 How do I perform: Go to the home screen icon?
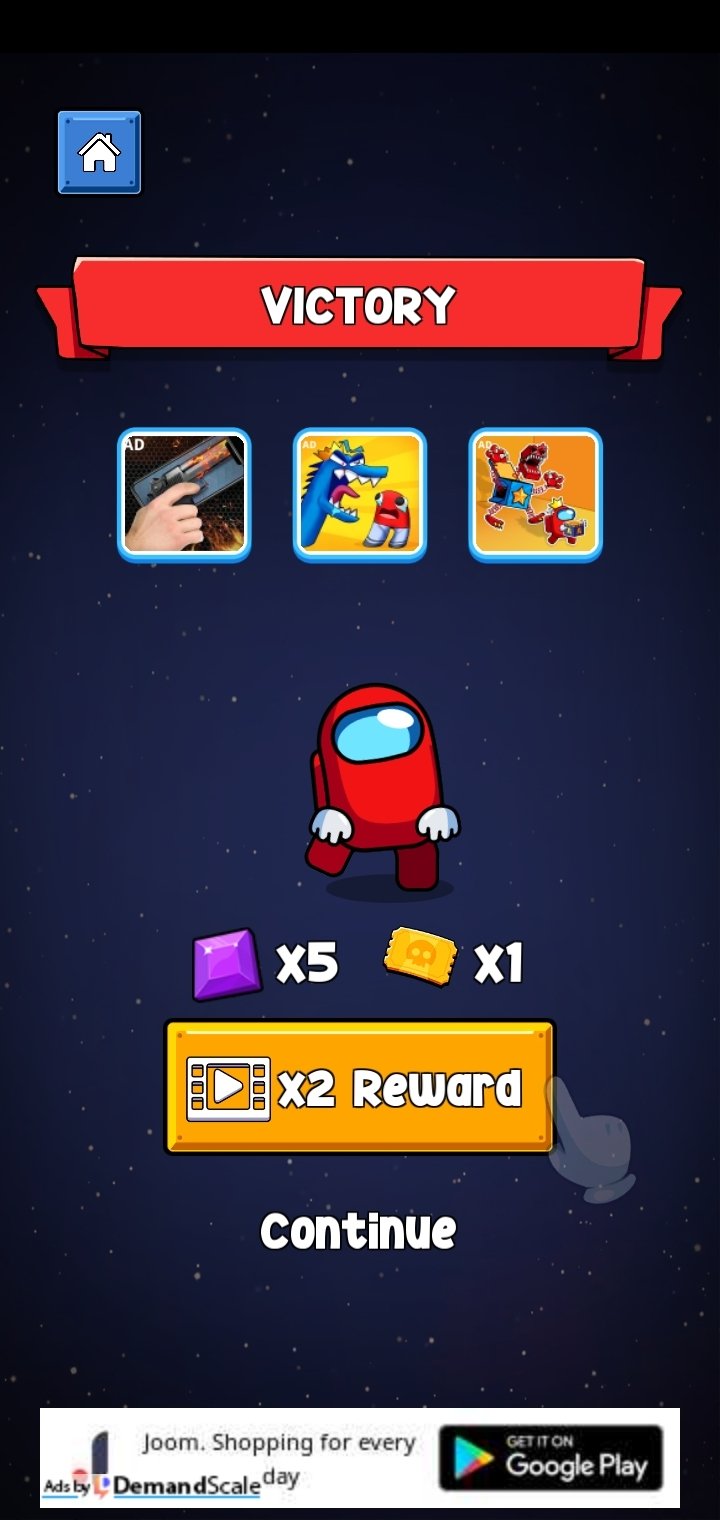coord(99,153)
